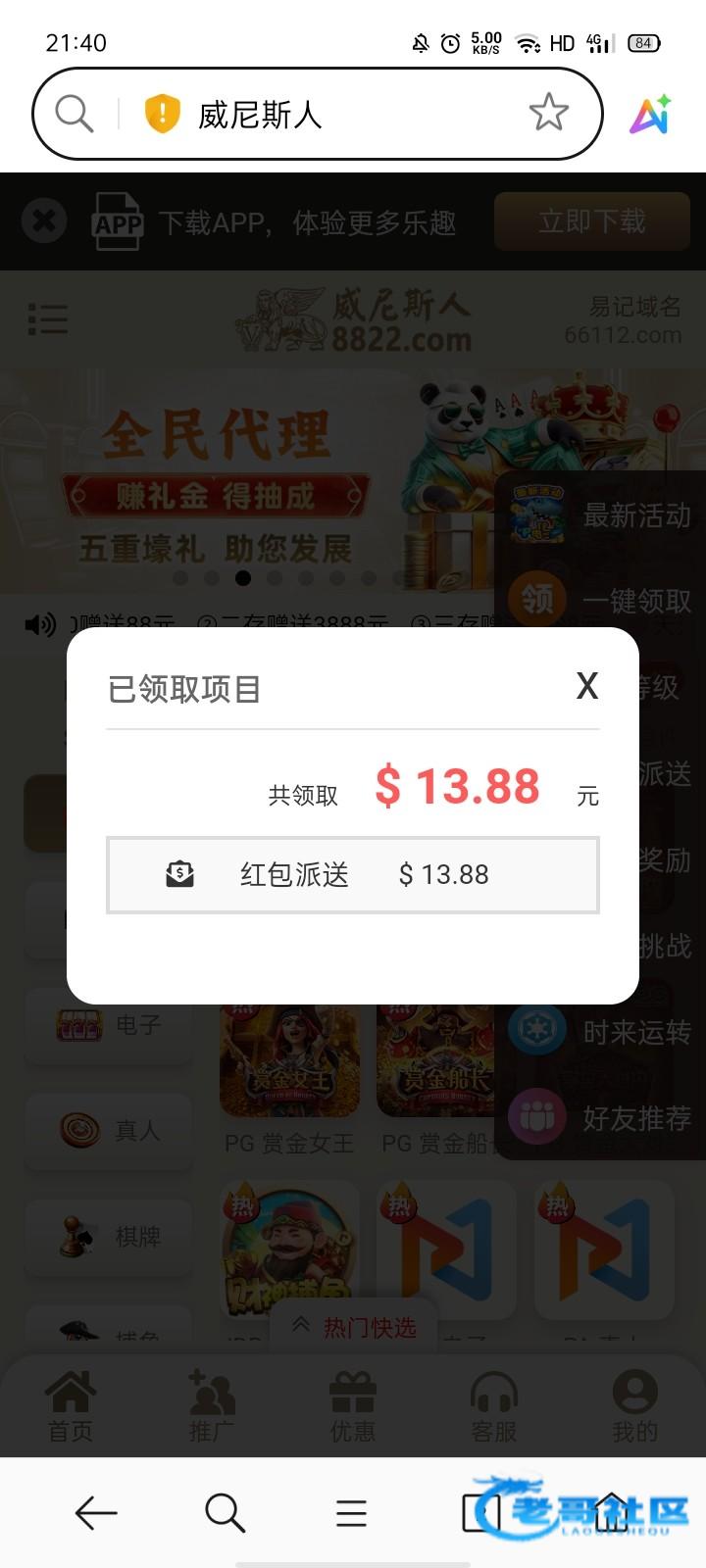The width and height of the screenshot is (706, 1568).
Task: Switch to the 推广 tab
Action: coord(211,1407)
